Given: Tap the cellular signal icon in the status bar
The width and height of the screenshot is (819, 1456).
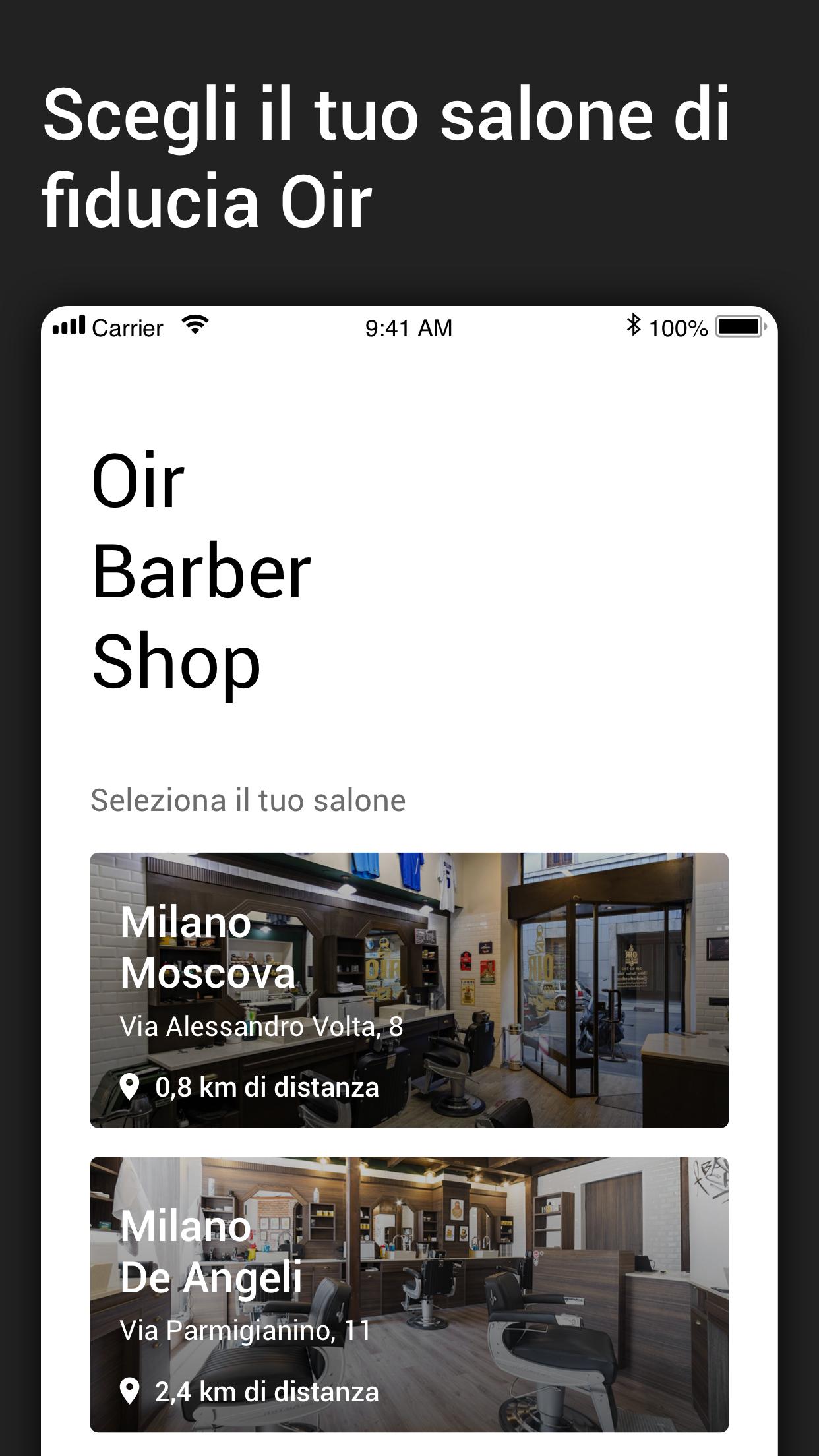Looking at the screenshot, I should click(71, 324).
